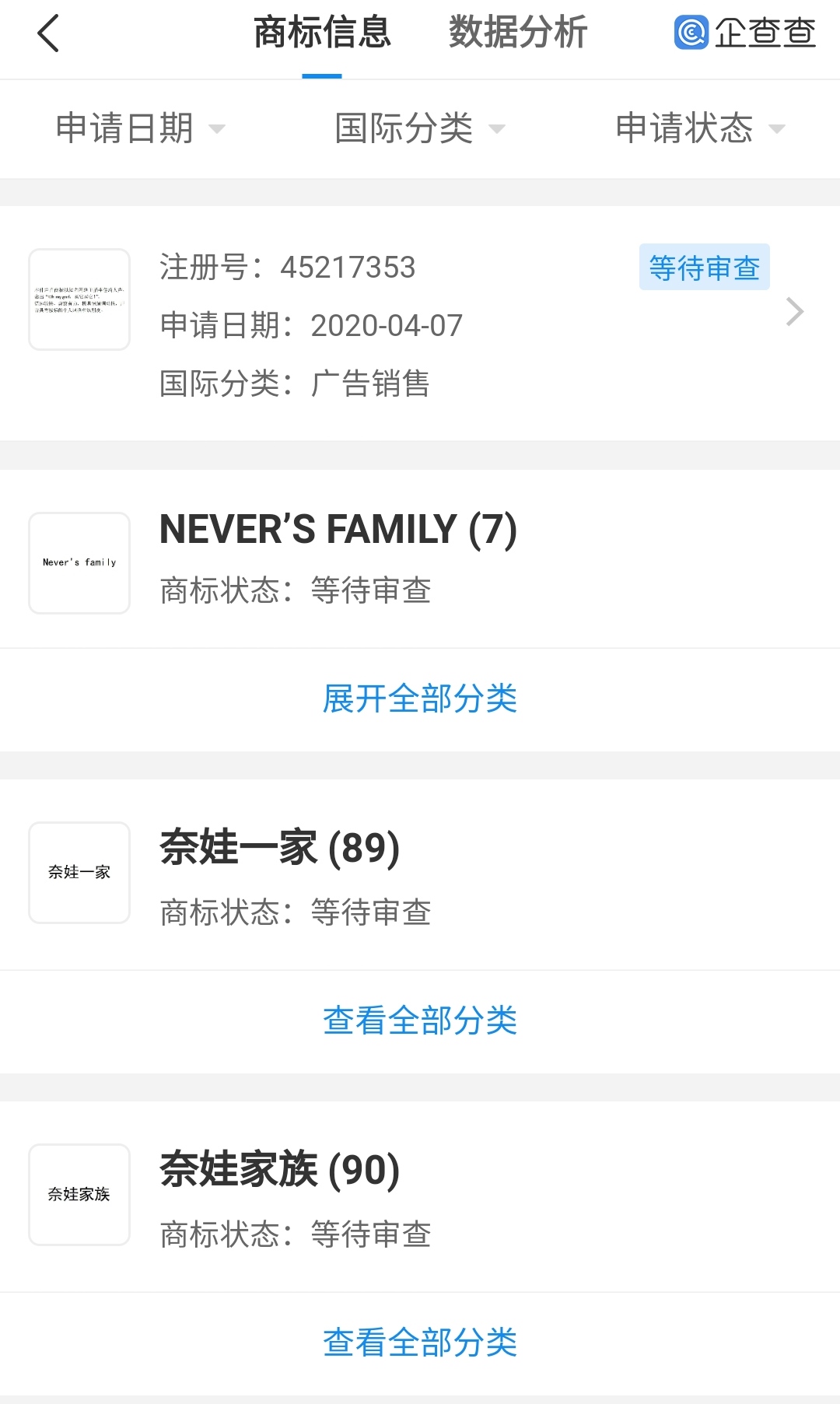Open the 国际分类 filter dropdown
The width and height of the screenshot is (840, 1404).
point(420,128)
